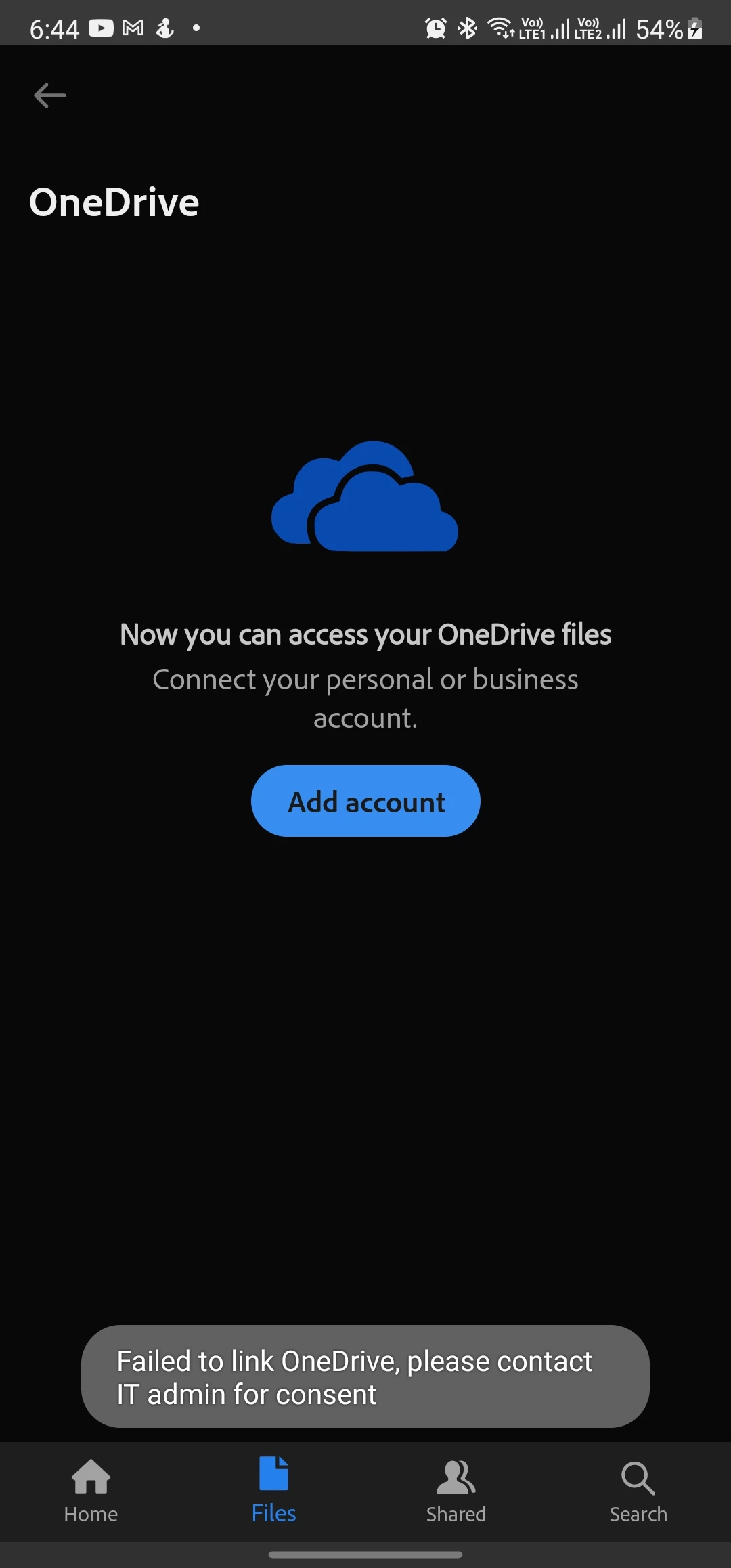
Task: Switch to the Home tab
Action: pos(91,1490)
